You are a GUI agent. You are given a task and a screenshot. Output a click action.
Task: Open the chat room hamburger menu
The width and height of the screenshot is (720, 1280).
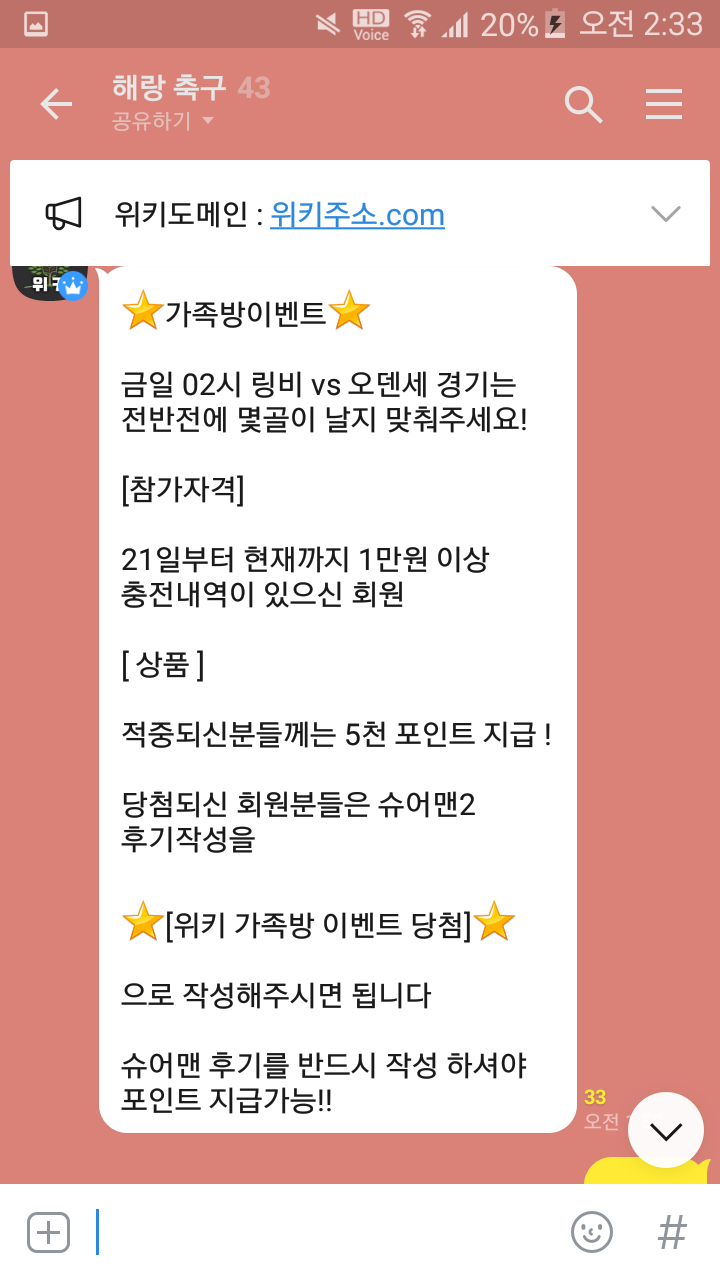pyautogui.click(x=663, y=104)
